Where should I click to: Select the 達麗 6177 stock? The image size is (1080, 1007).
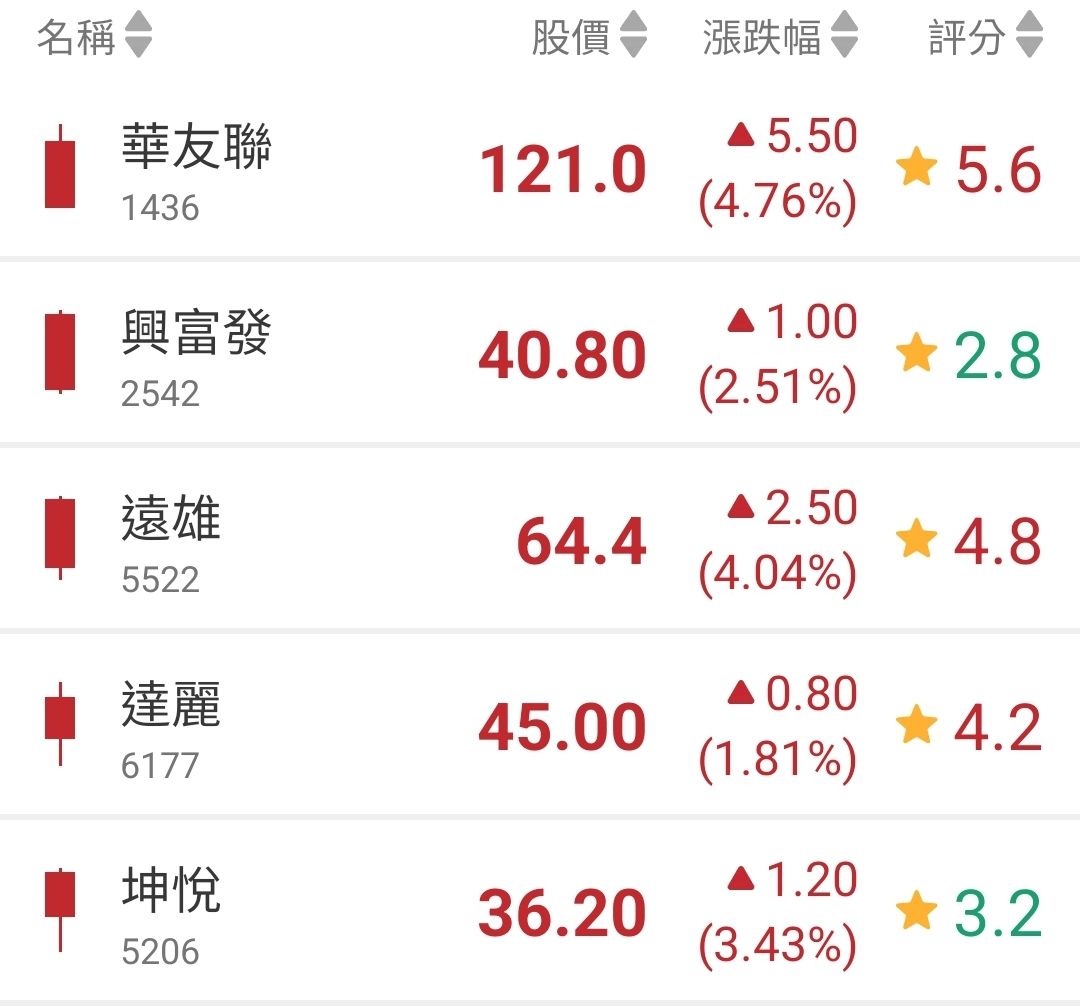[540, 726]
